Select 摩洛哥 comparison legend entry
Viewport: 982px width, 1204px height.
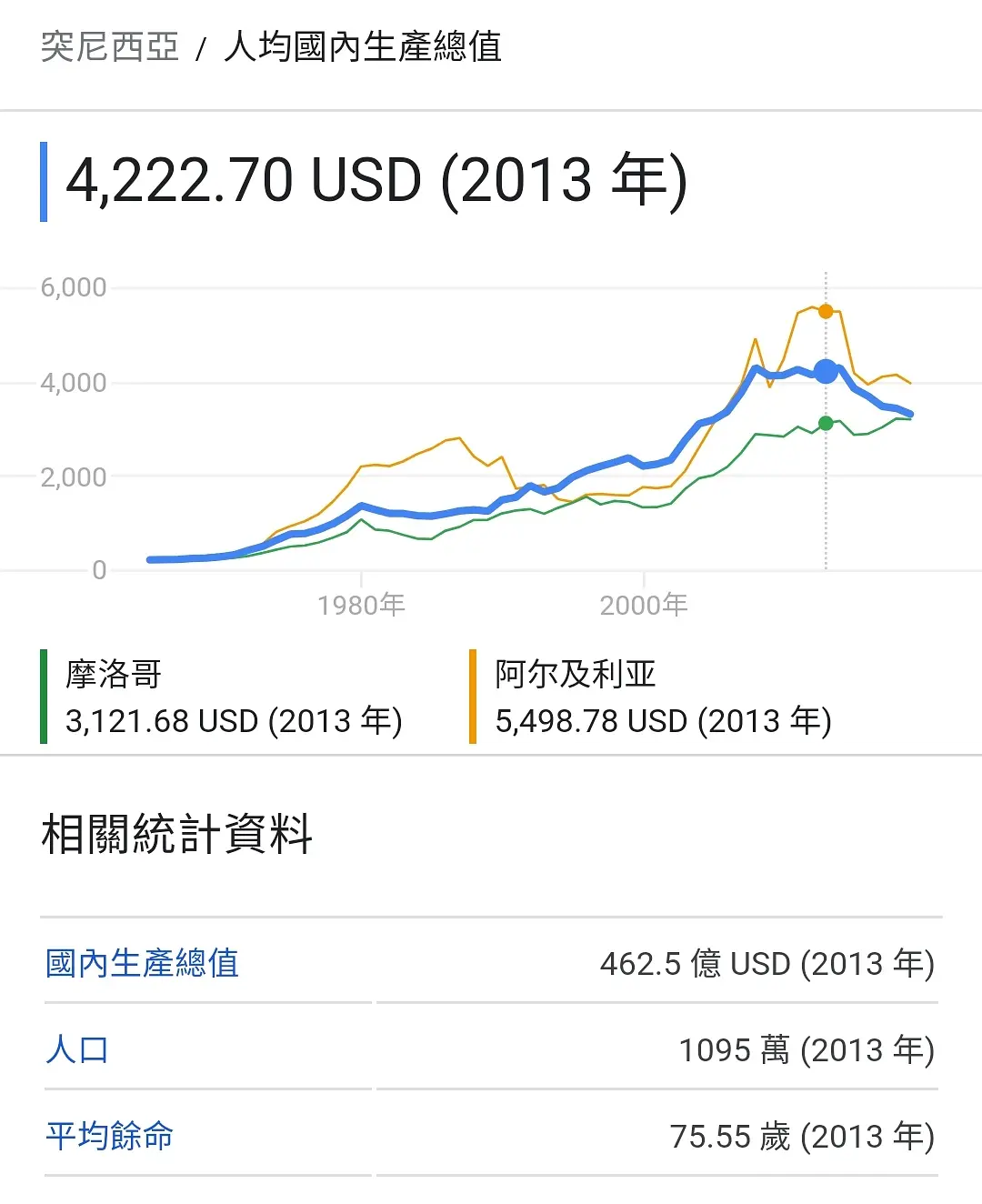pyautogui.click(x=234, y=697)
